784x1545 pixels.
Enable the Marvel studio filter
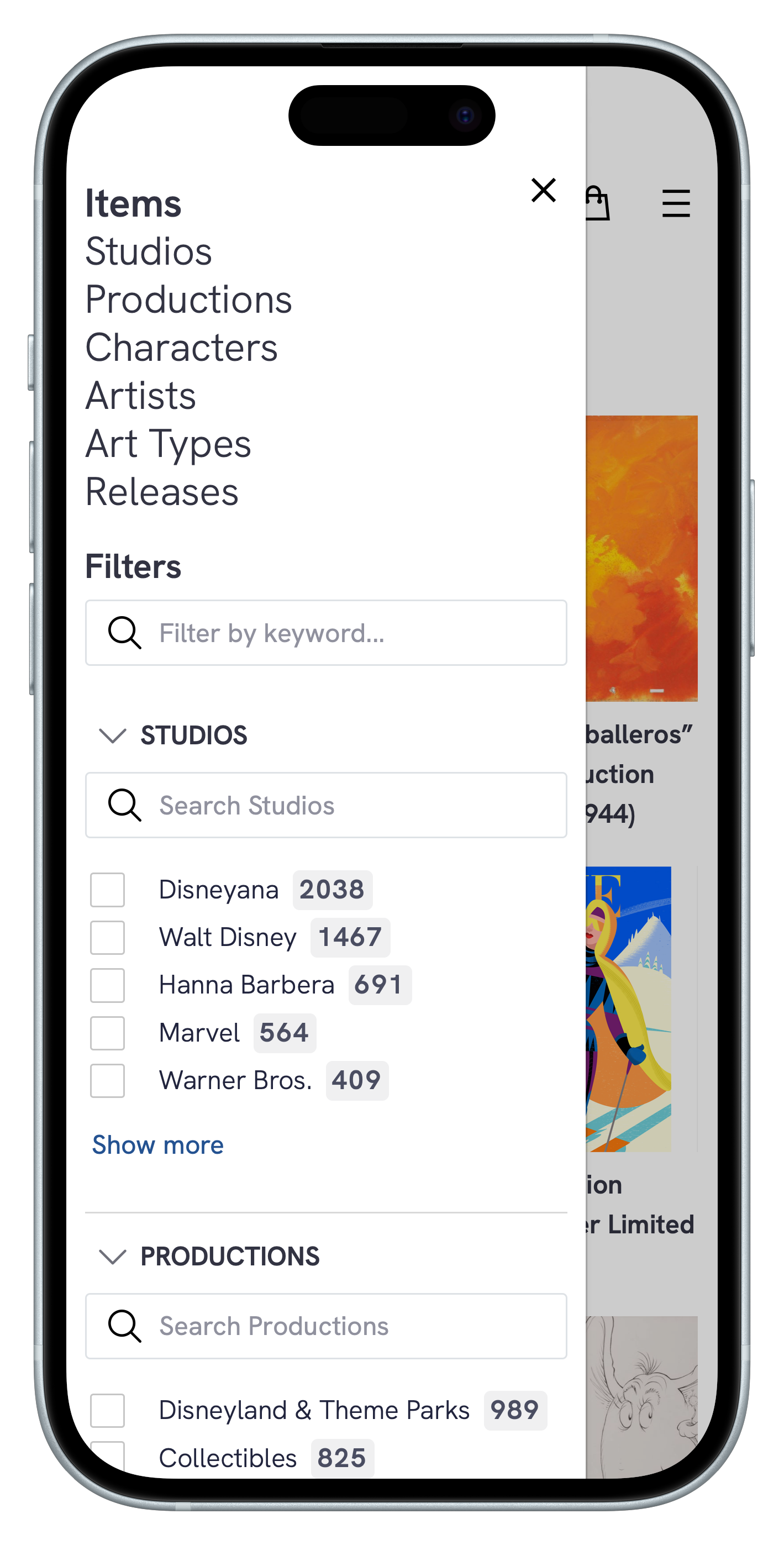point(107,1033)
